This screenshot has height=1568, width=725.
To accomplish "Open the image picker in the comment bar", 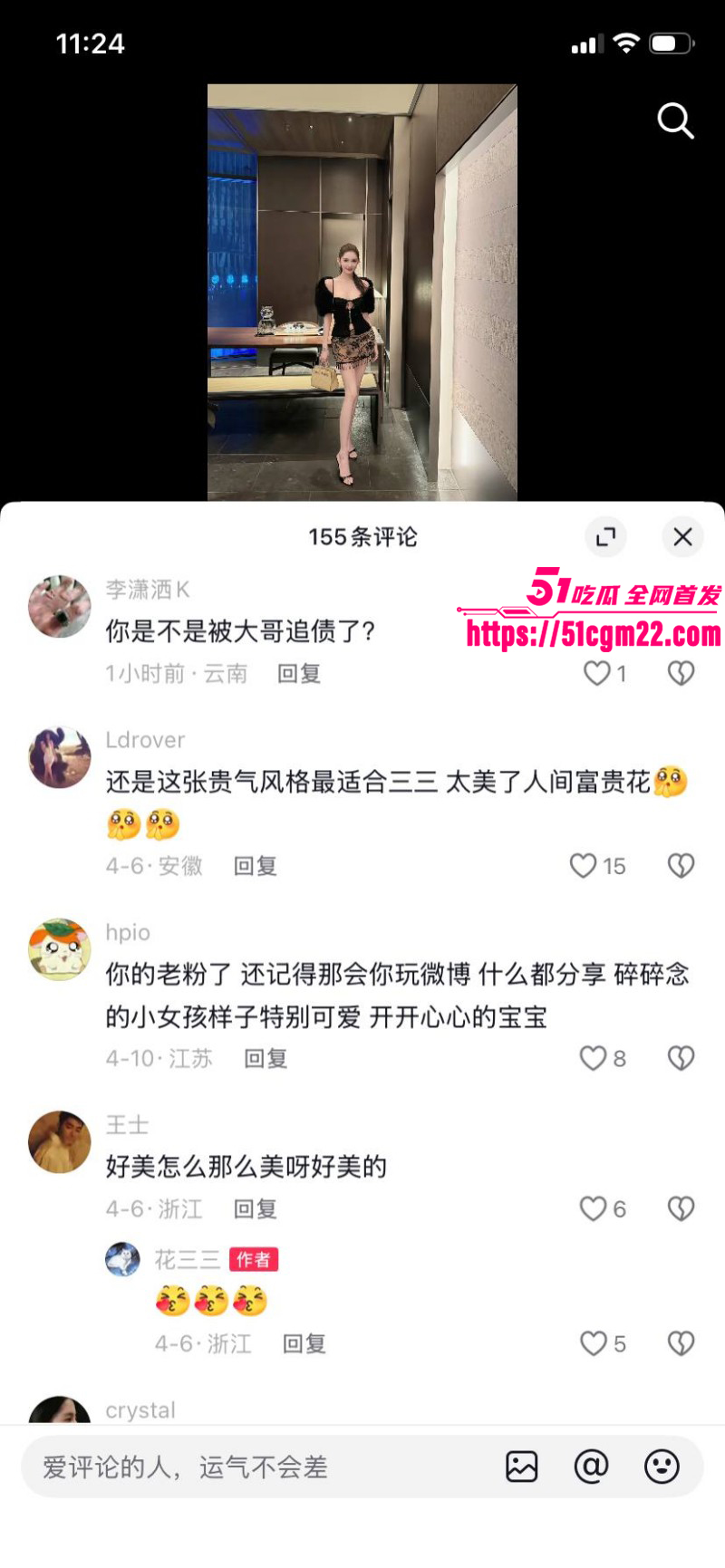I will click(x=522, y=1467).
